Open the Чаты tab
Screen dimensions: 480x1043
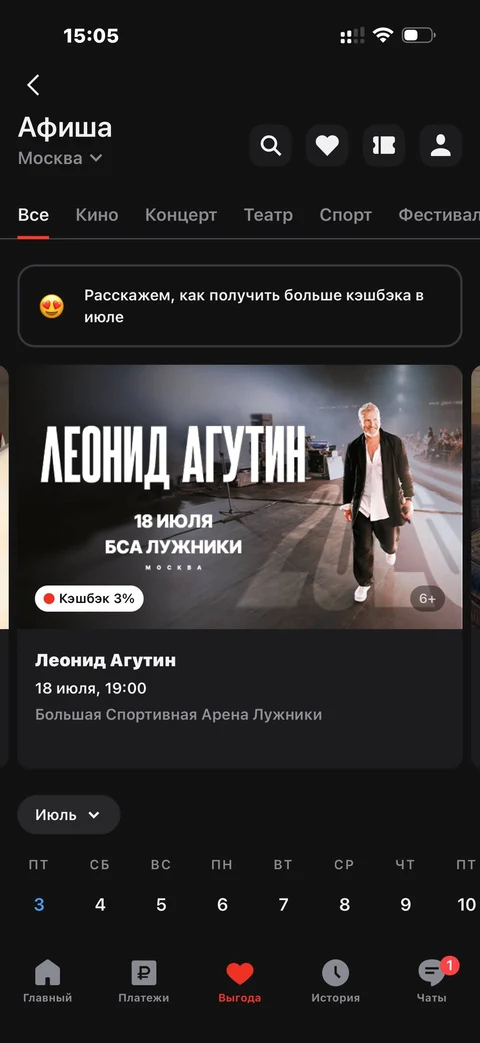(432, 982)
